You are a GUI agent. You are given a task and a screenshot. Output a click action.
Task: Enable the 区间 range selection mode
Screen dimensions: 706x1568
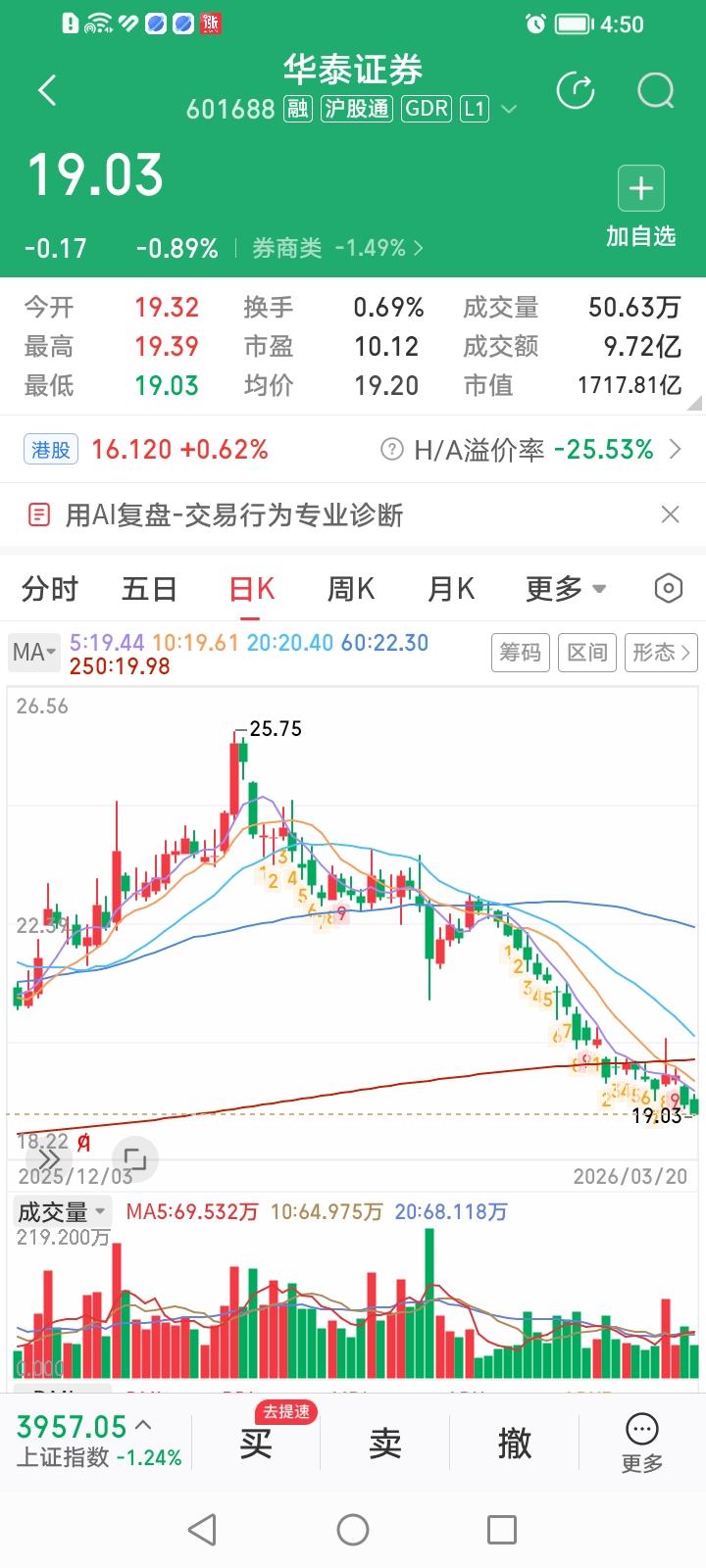[x=586, y=653]
